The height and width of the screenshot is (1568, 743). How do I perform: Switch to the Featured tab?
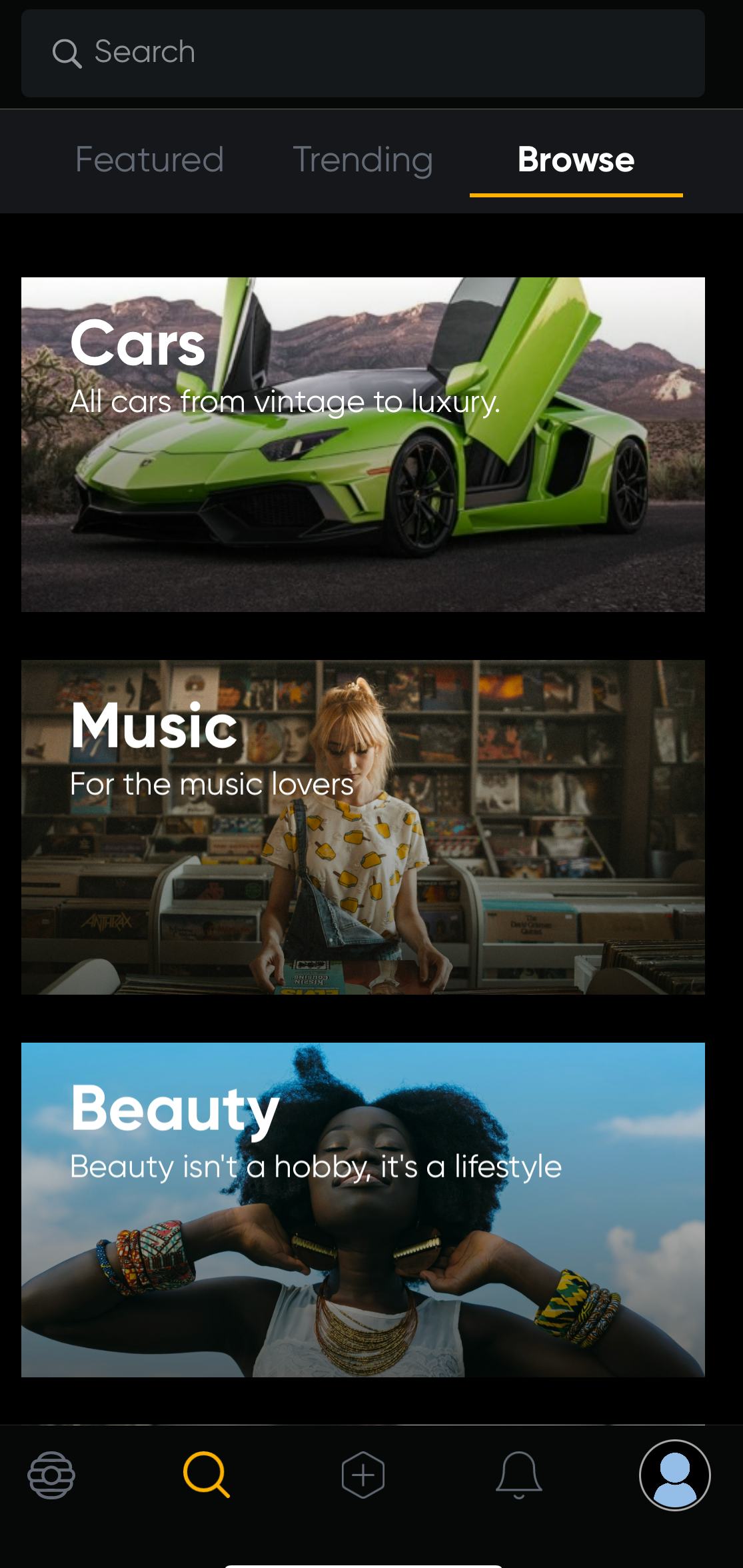pyautogui.click(x=149, y=160)
